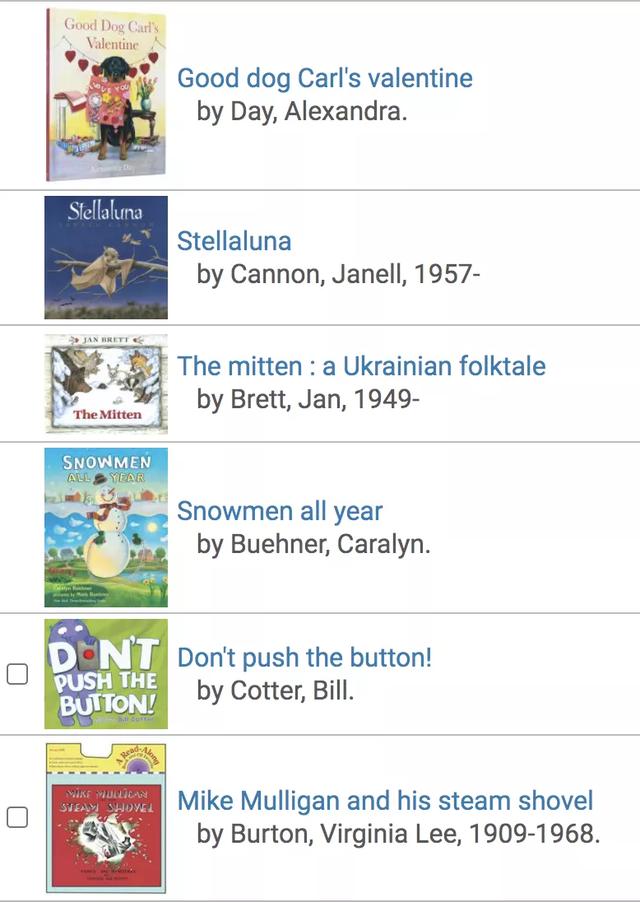Open the Good dog Carl's valentine title link
This screenshot has width=640, height=902.
[324, 78]
